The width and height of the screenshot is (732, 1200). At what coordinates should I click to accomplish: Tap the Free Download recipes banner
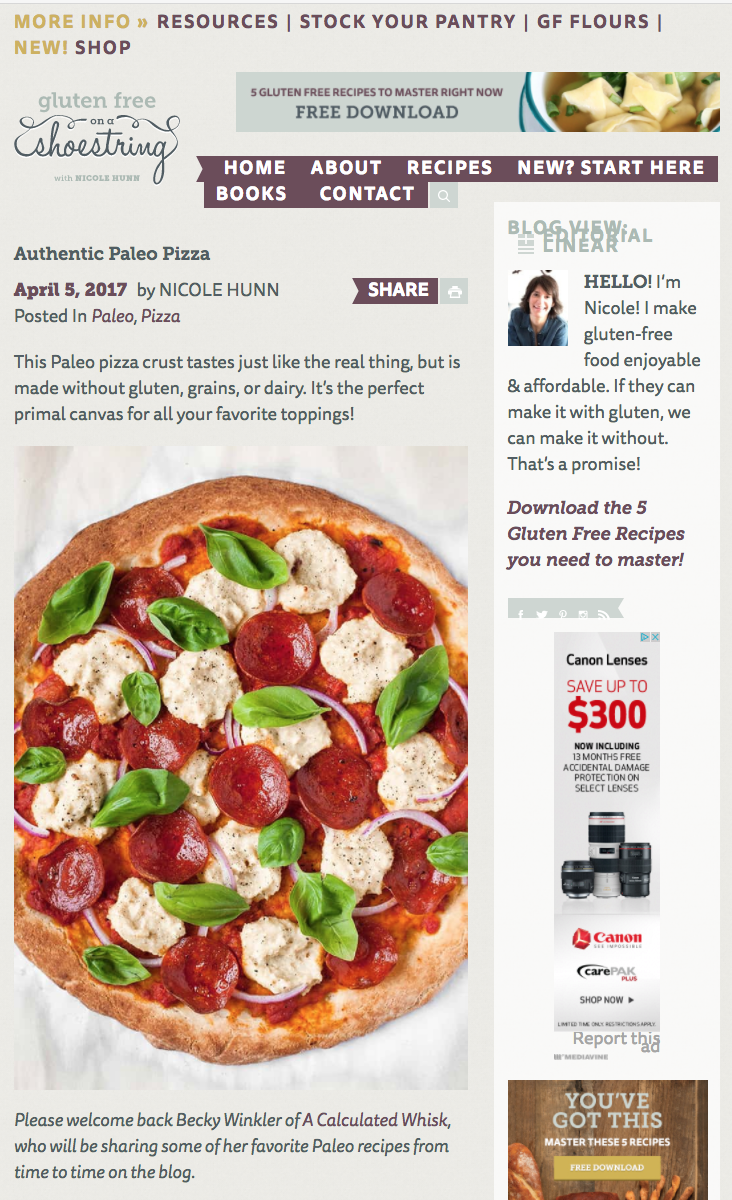pos(477,102)
